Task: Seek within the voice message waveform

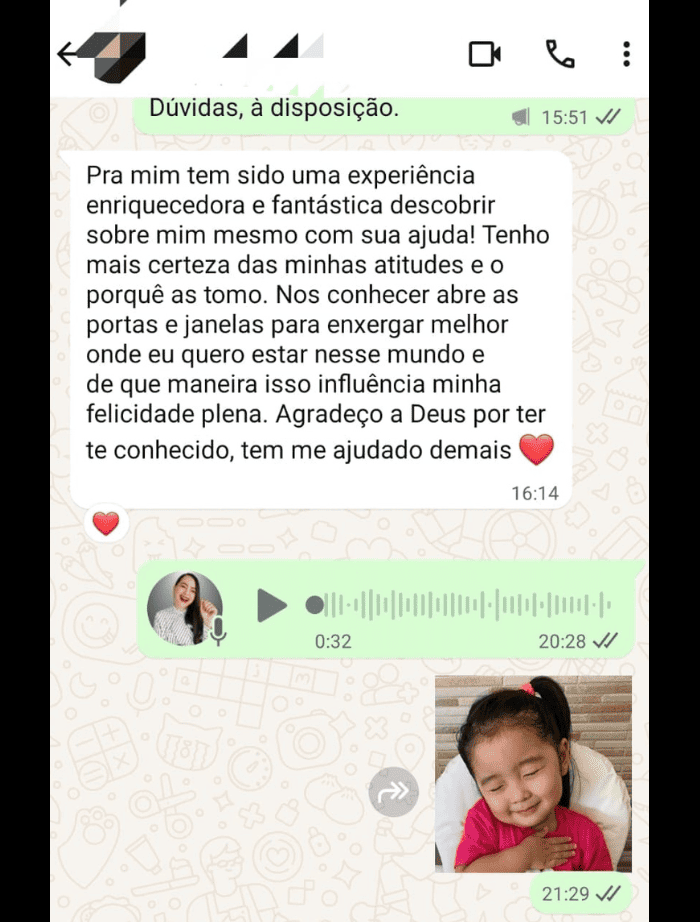Action: tap(460, 605)
